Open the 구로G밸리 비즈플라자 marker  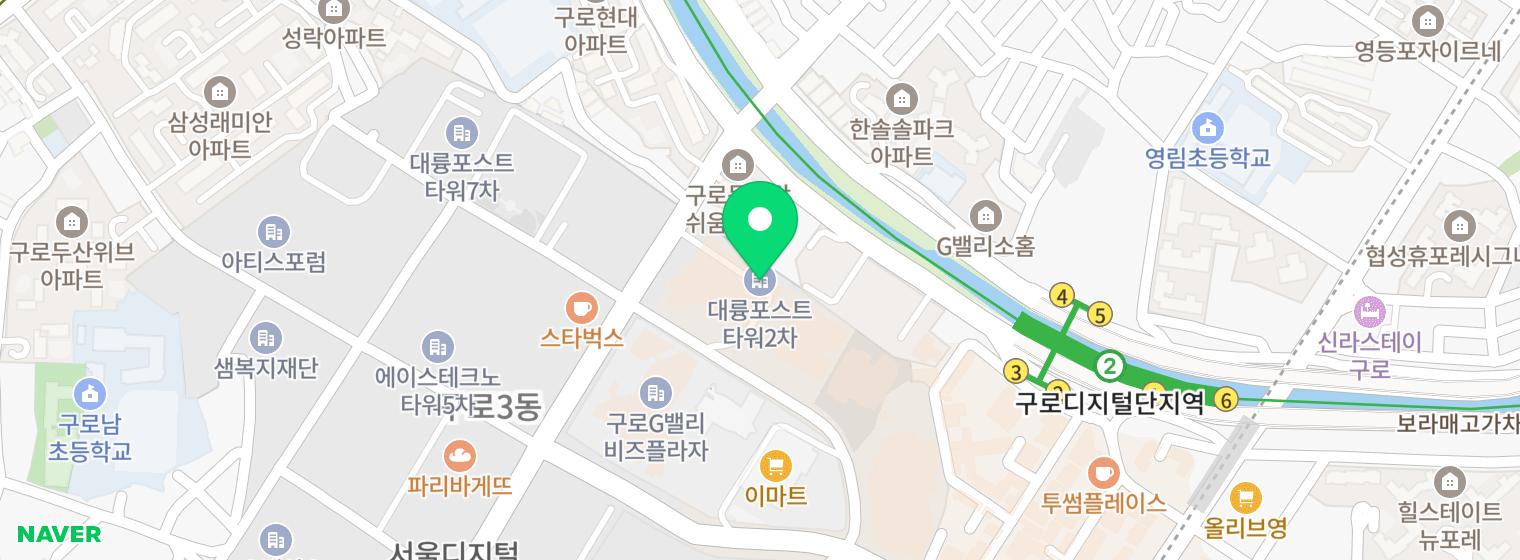pos(655,392)
